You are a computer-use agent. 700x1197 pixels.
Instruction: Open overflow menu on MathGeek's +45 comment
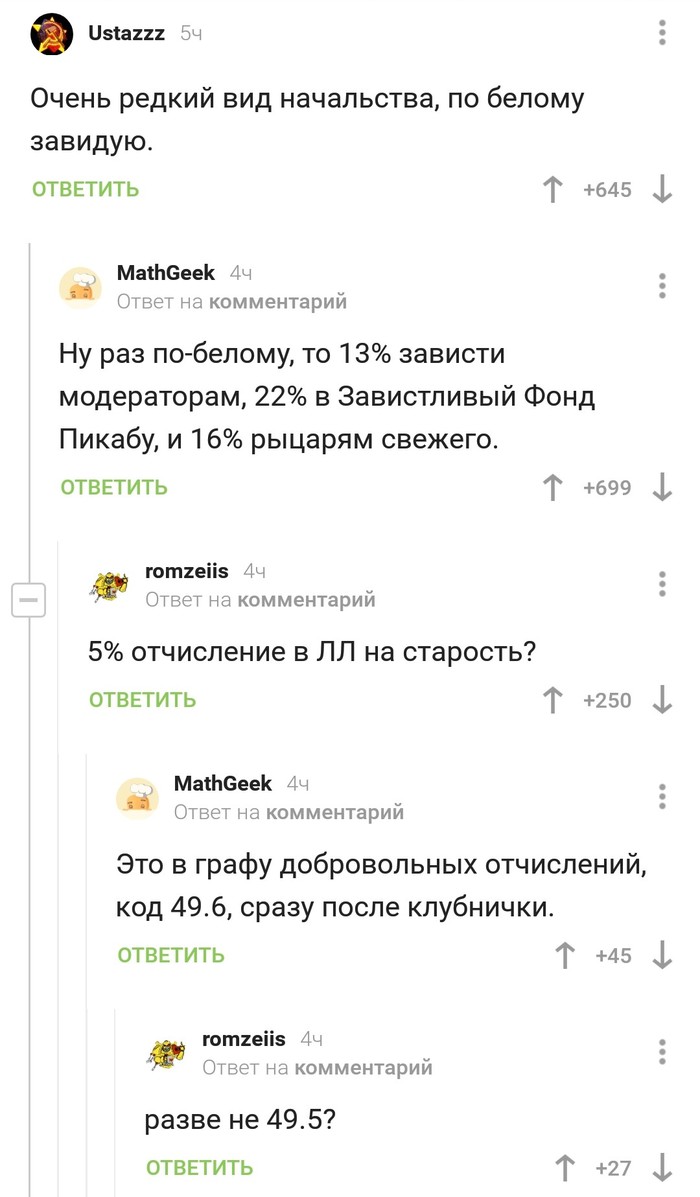click(x=662, y=796)
